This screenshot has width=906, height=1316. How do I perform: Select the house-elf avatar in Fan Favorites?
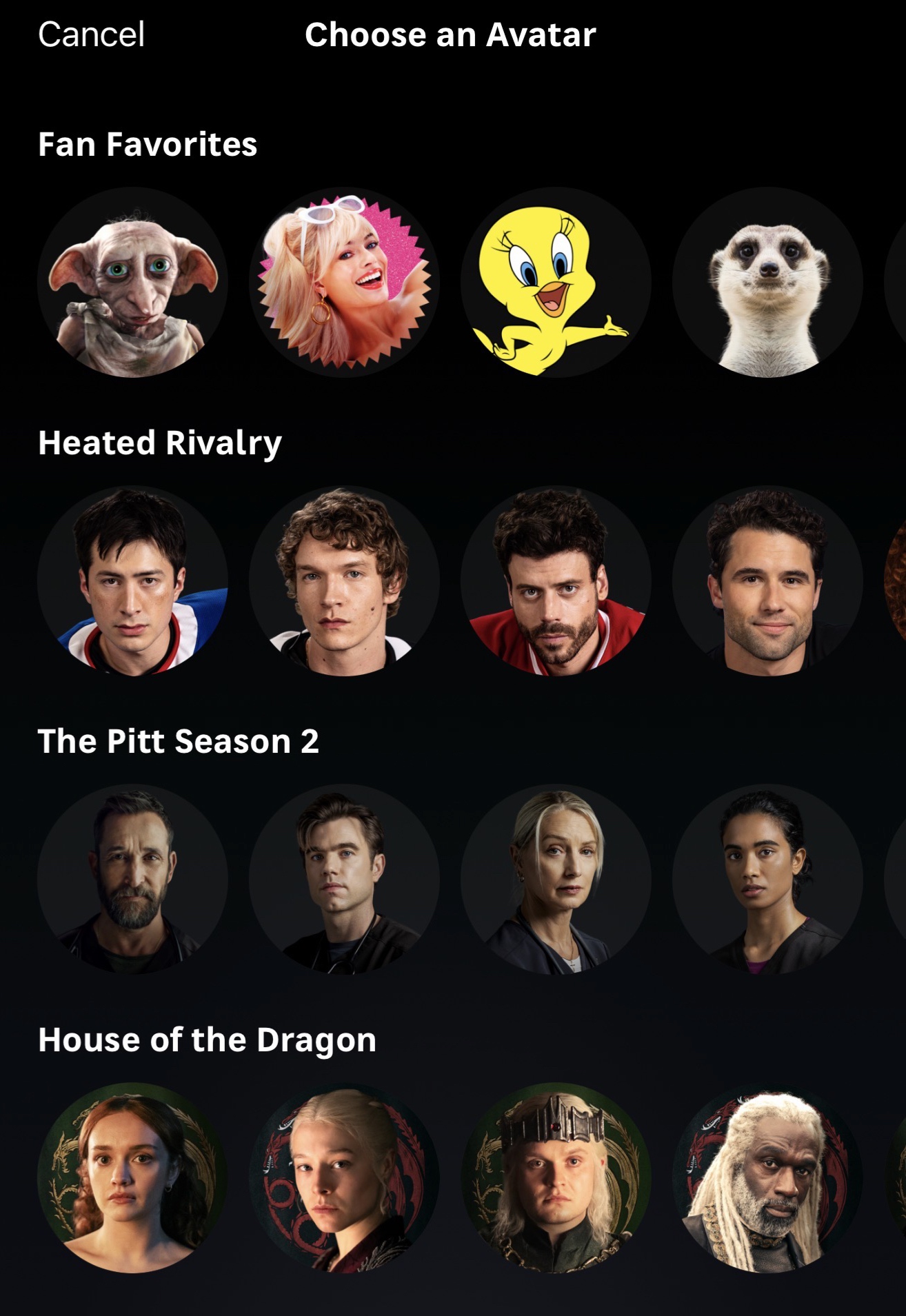[x=132, y=283]
